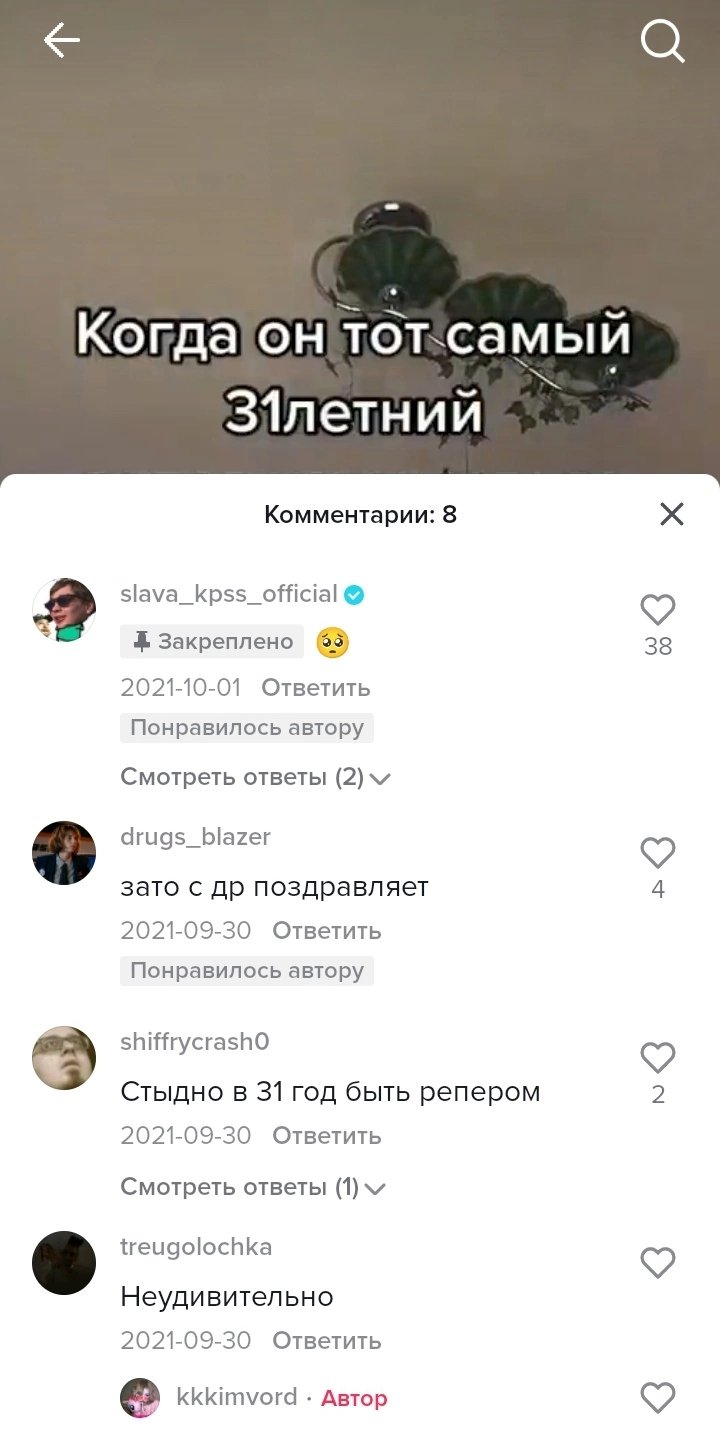Reply to treugolochka's comment
720x1436 pixels.
327,1341
